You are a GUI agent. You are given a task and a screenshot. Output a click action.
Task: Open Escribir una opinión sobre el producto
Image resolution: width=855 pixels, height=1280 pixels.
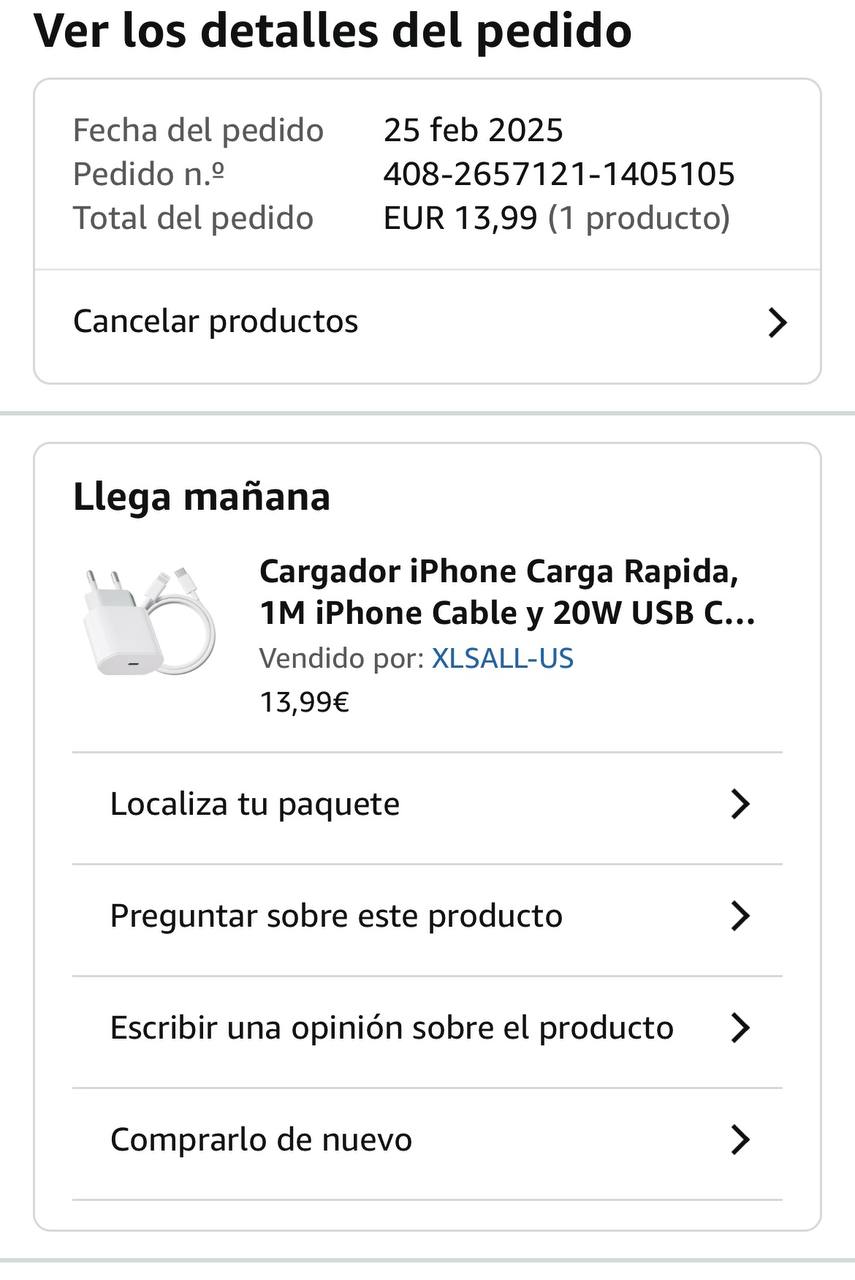pyautogui.click(x=427, y=1028)
